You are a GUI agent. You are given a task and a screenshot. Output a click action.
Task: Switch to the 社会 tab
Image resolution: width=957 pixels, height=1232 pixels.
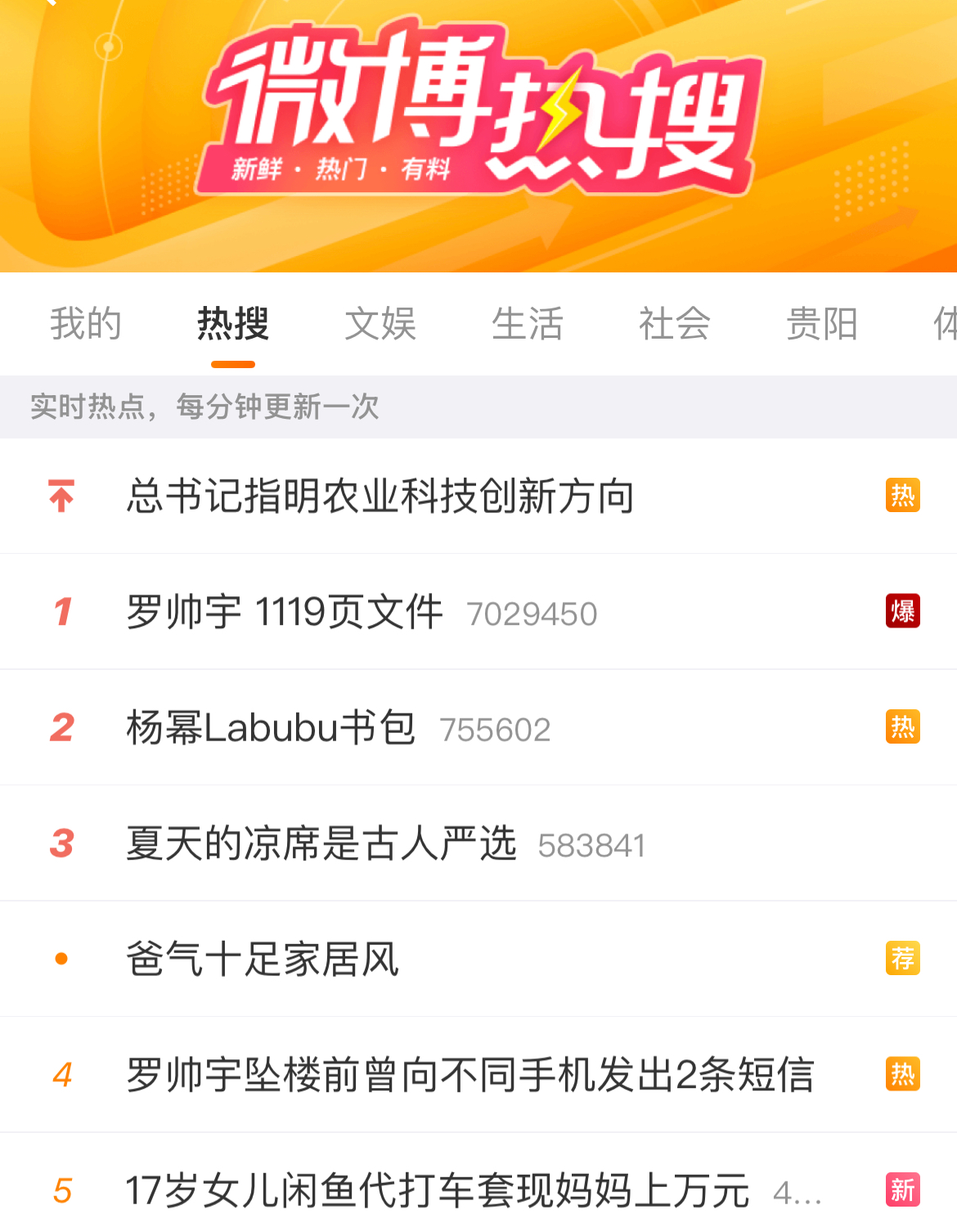(675, 324)
